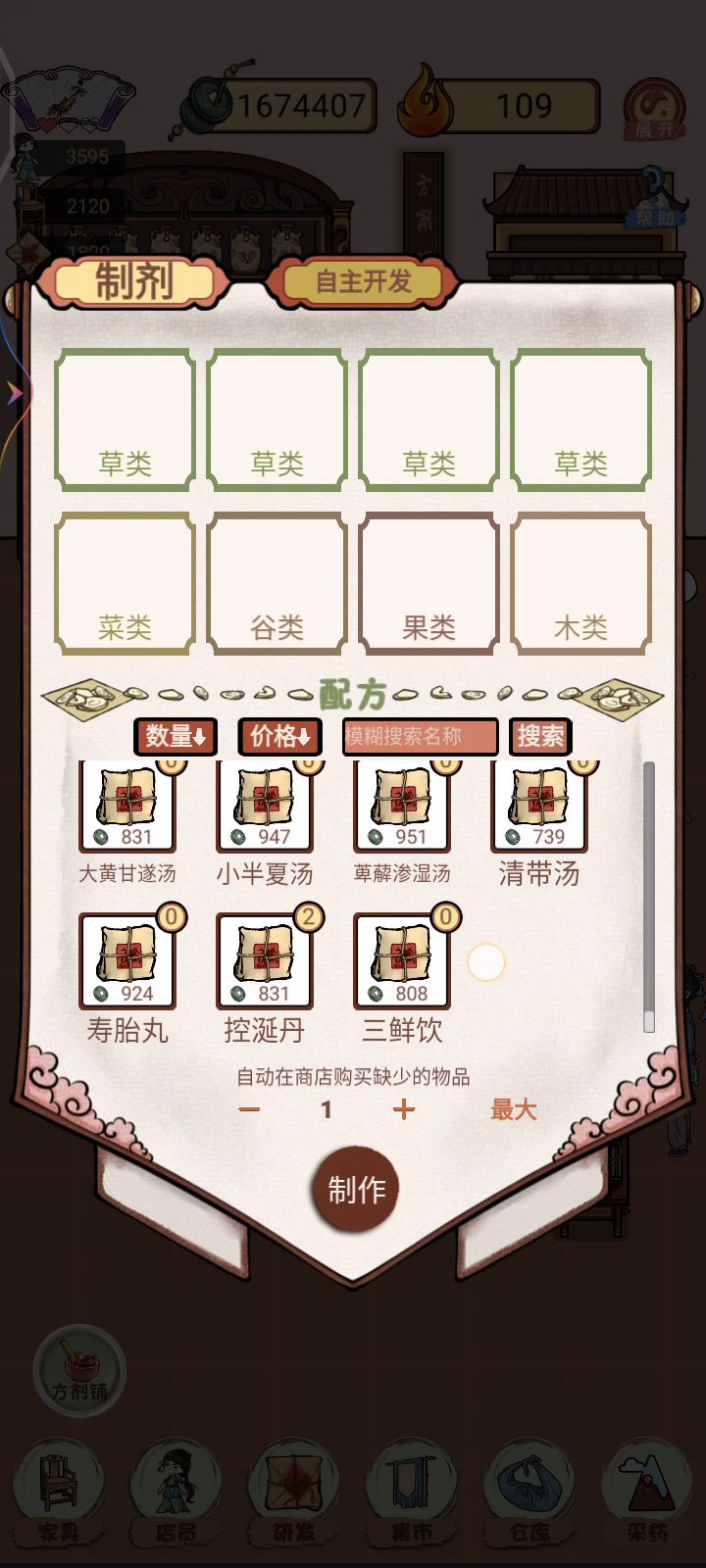Choose the 大黄甘遂汤 recipe
The image size is (706, 1568).
(x=127, y=808)
